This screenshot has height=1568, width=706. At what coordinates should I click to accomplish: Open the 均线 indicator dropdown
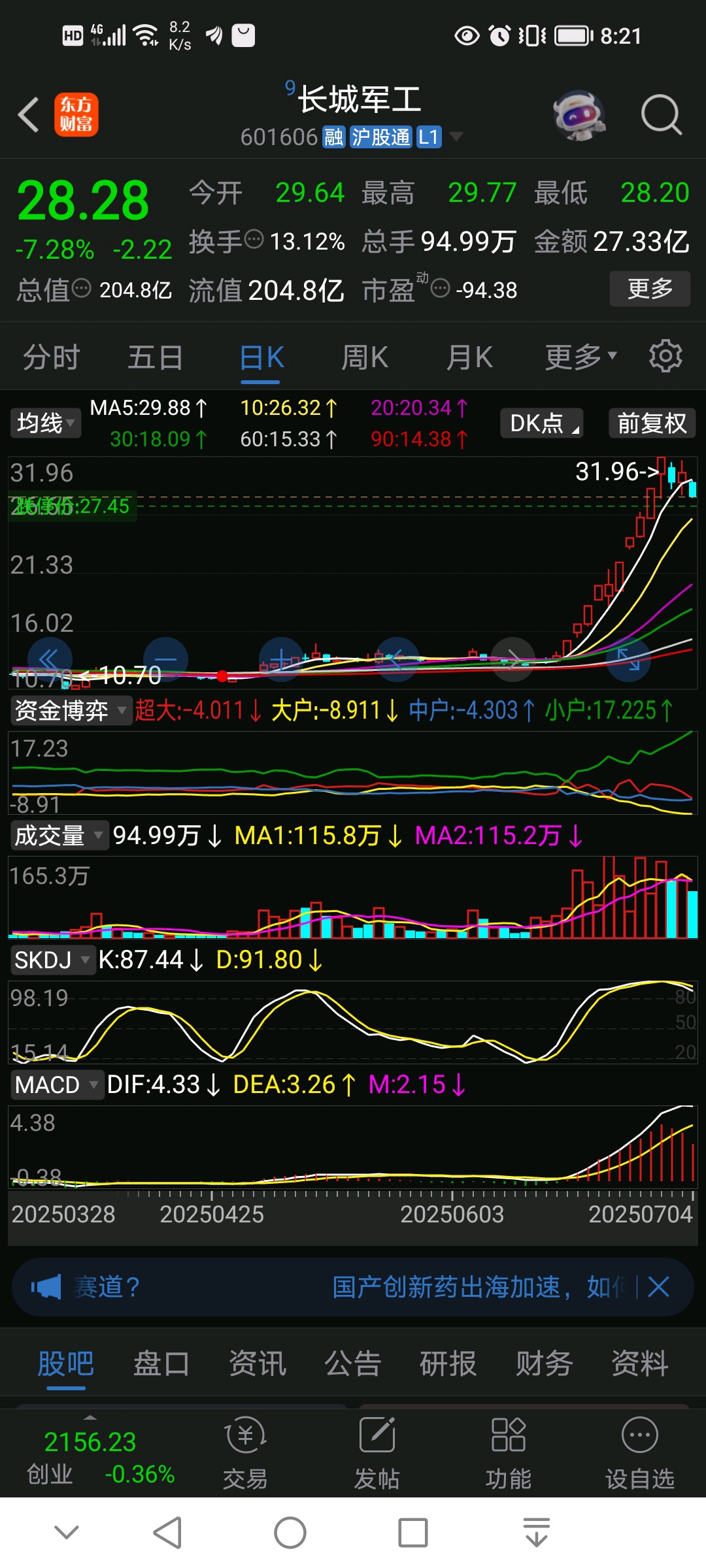pyautogui.click(x=45, y=423)
